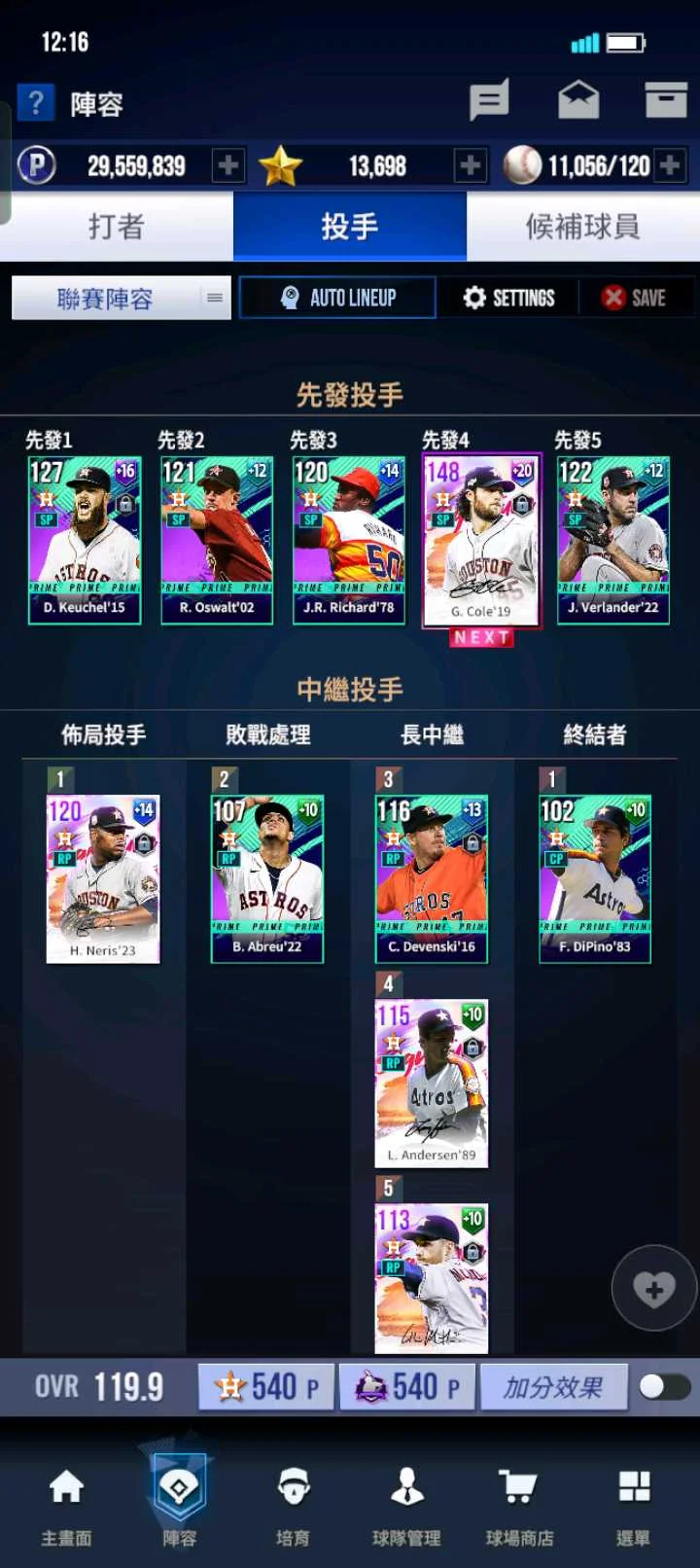Open the help question mark icon

(36, 102)
